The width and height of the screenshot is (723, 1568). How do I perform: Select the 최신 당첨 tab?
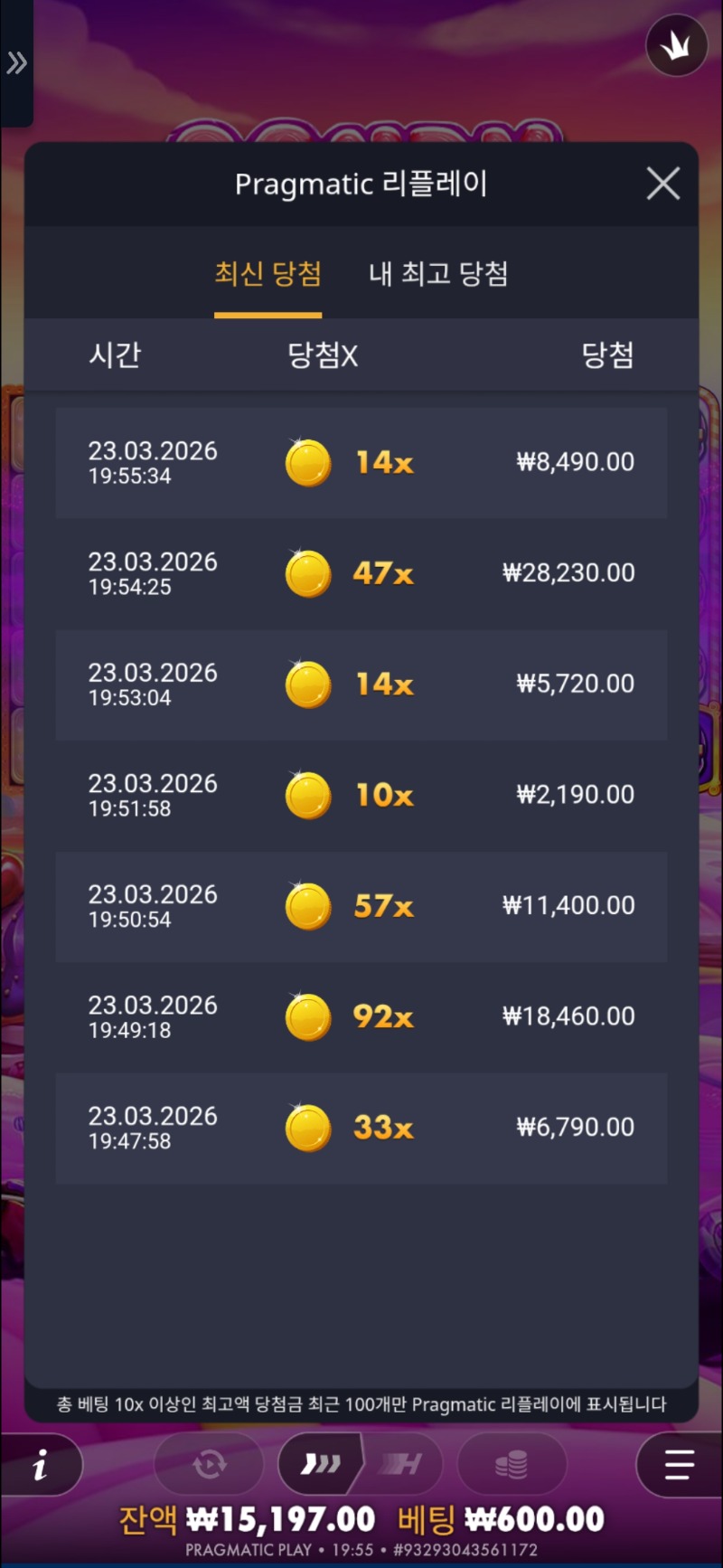point(268,274)
